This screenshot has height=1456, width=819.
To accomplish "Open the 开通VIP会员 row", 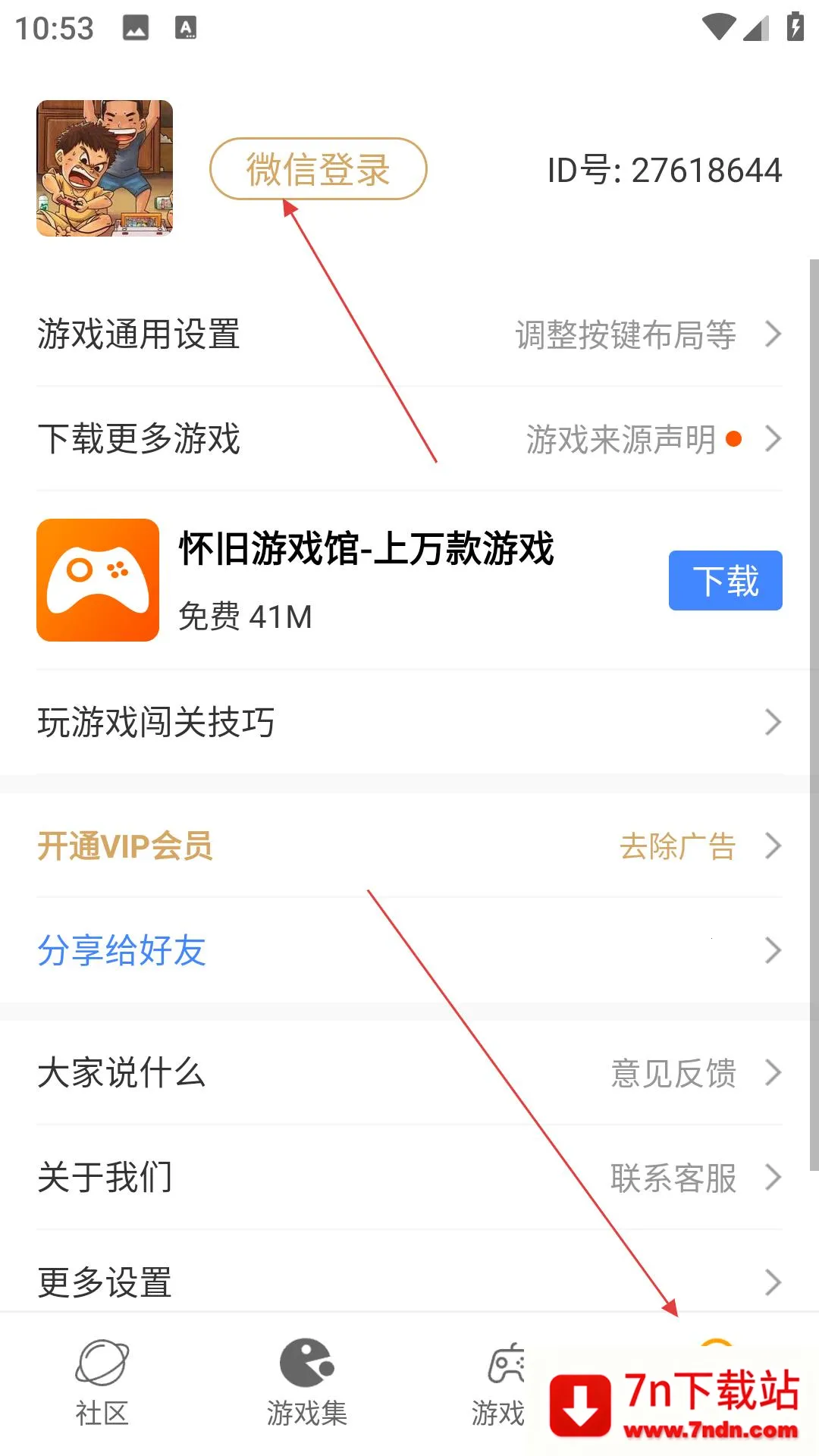I will [x=409, y=846].
